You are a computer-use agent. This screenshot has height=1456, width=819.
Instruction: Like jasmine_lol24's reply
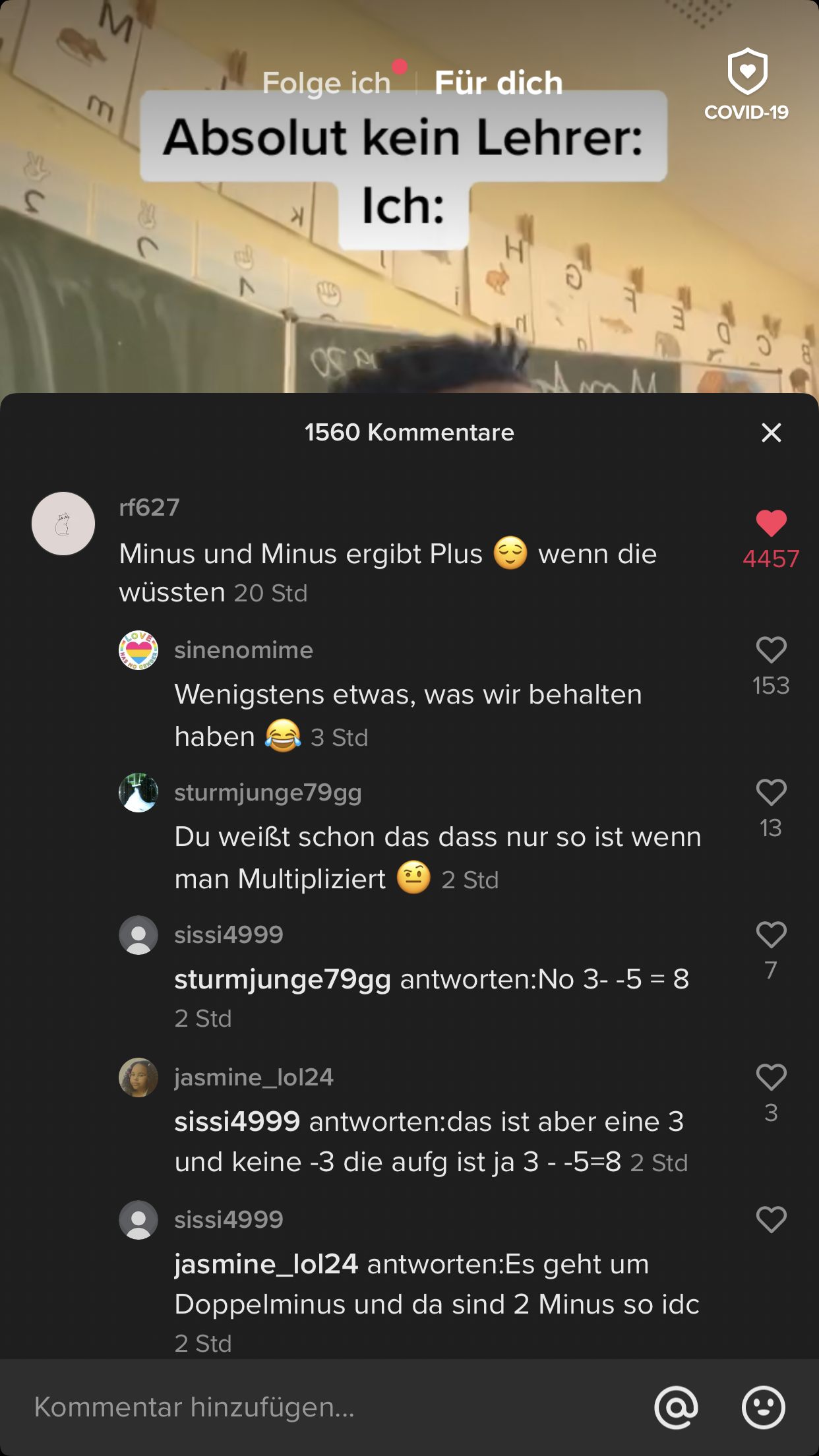(x=771, y=1077)
